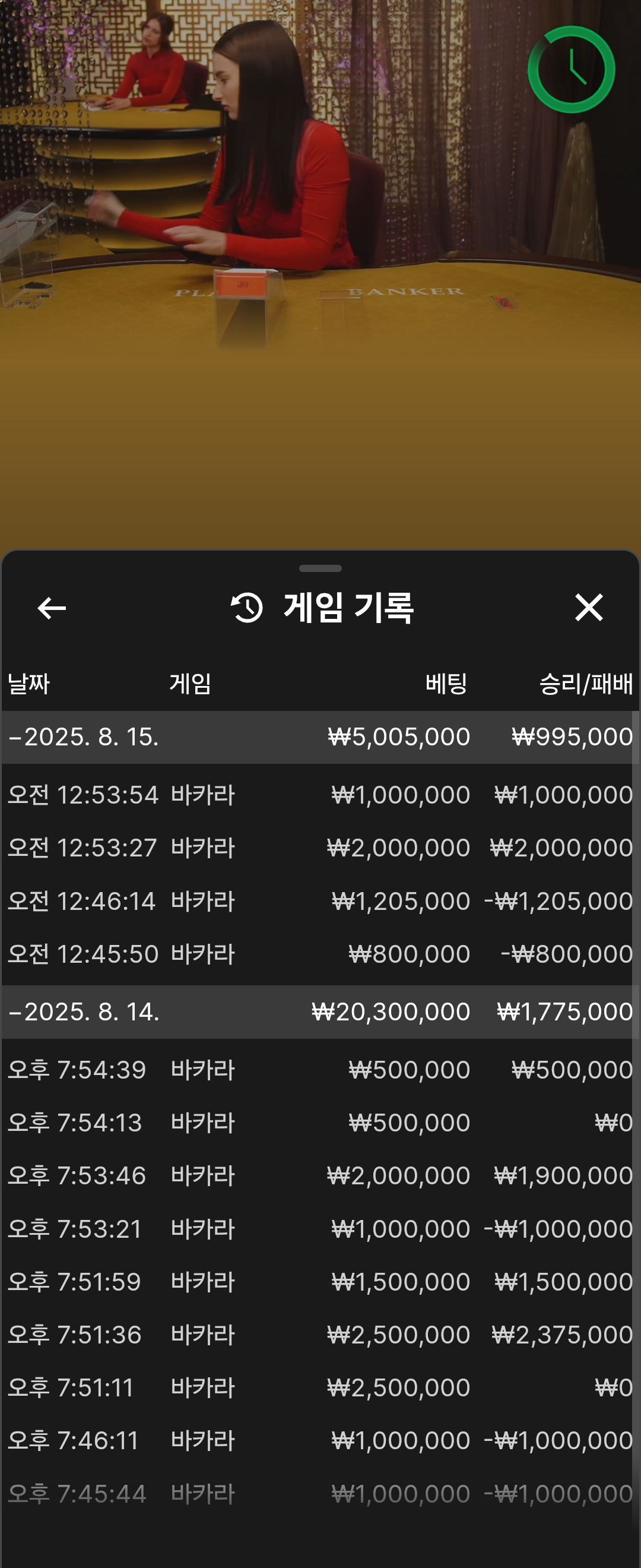The height and width of the screenshot is (1568, 641).
Task: Open the 오전 12:53:27 baccarat record
Action: tap(320, 848)
